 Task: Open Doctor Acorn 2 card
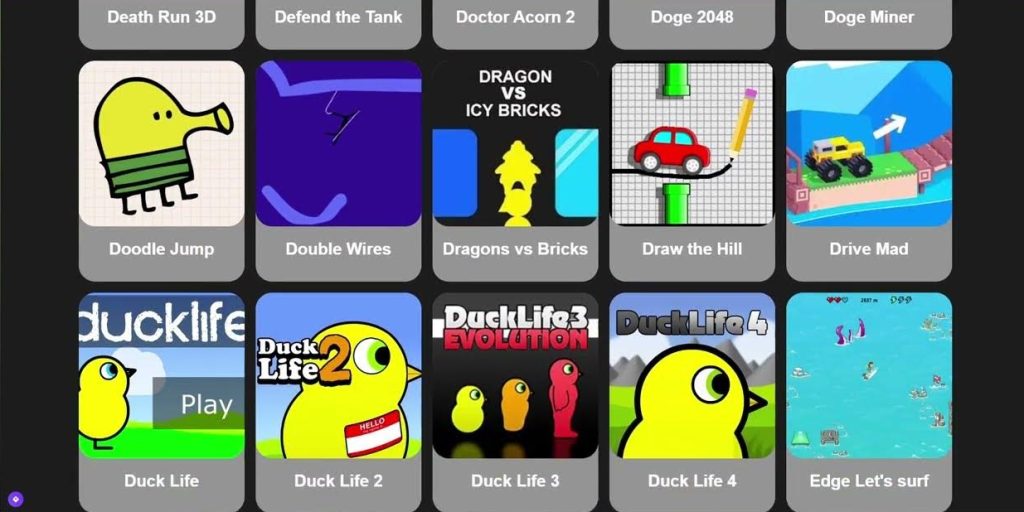pyautogui.click(x=515, y=18)
